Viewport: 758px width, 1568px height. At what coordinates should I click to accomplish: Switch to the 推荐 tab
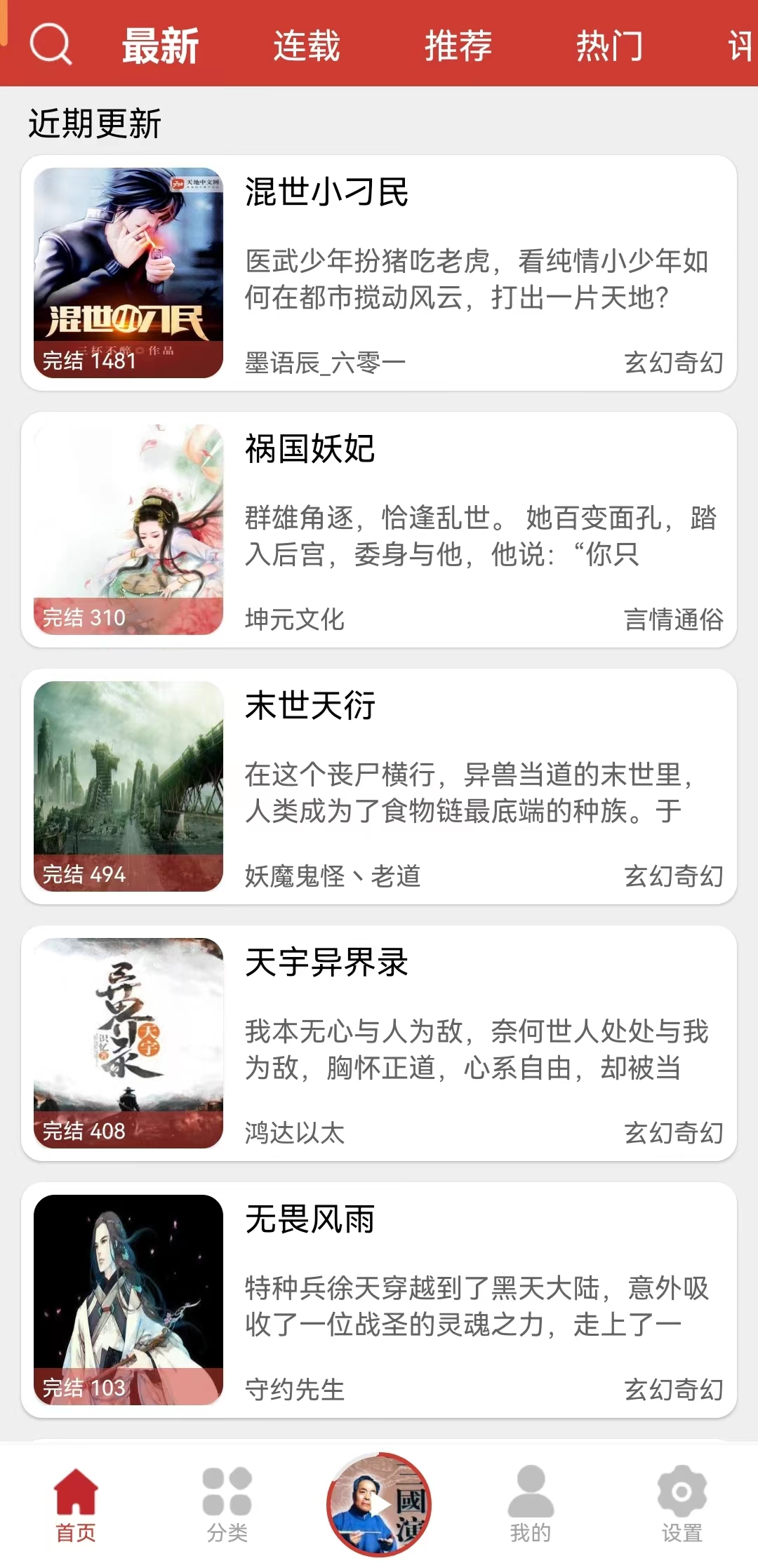click(x=458, y=46)
